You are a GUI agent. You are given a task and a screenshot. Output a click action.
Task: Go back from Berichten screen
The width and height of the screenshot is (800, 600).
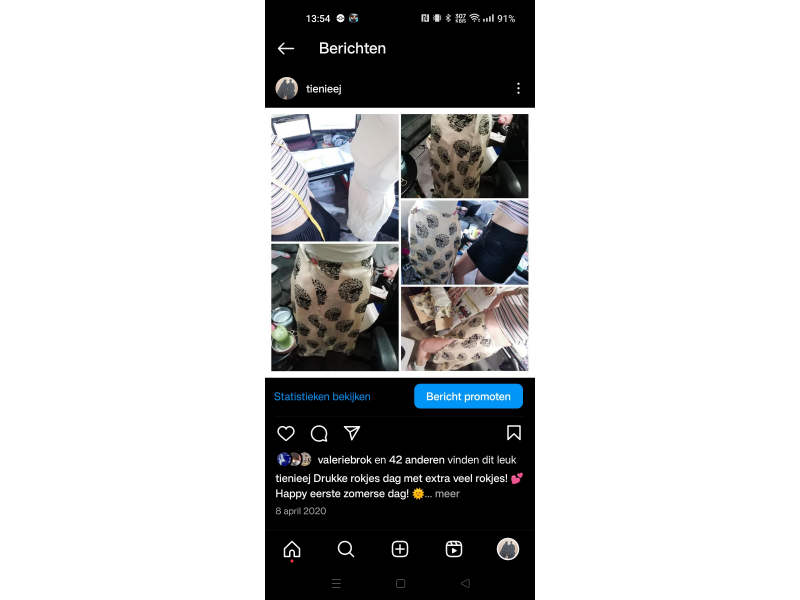point(286,48)
